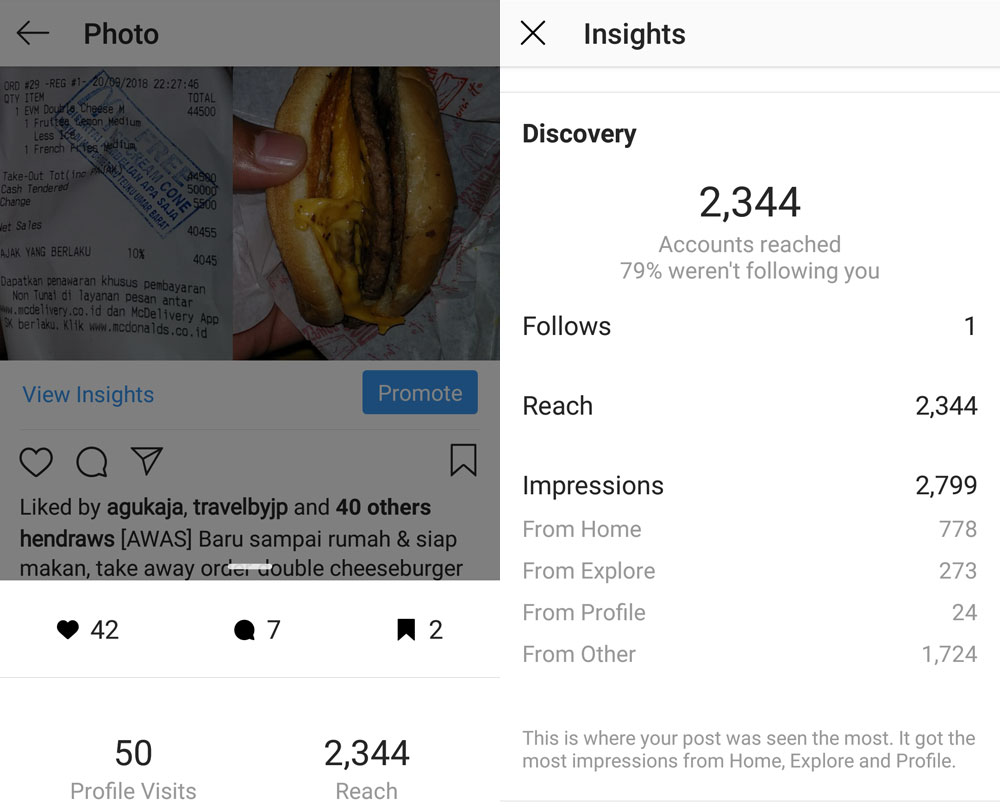Open View Insights link

88,394
